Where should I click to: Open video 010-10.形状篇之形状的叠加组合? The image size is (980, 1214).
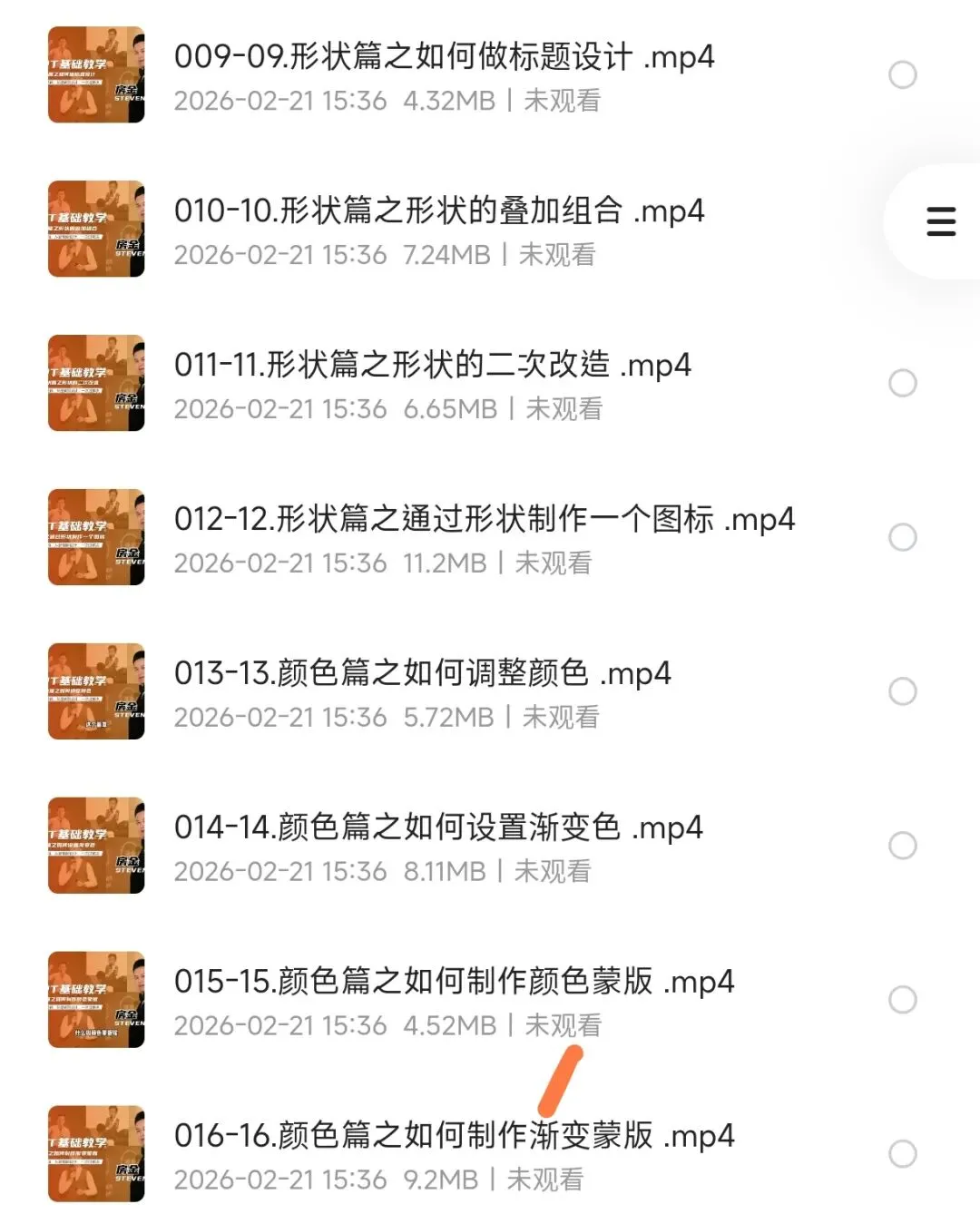pyautogui.click(x=439, y=211)
